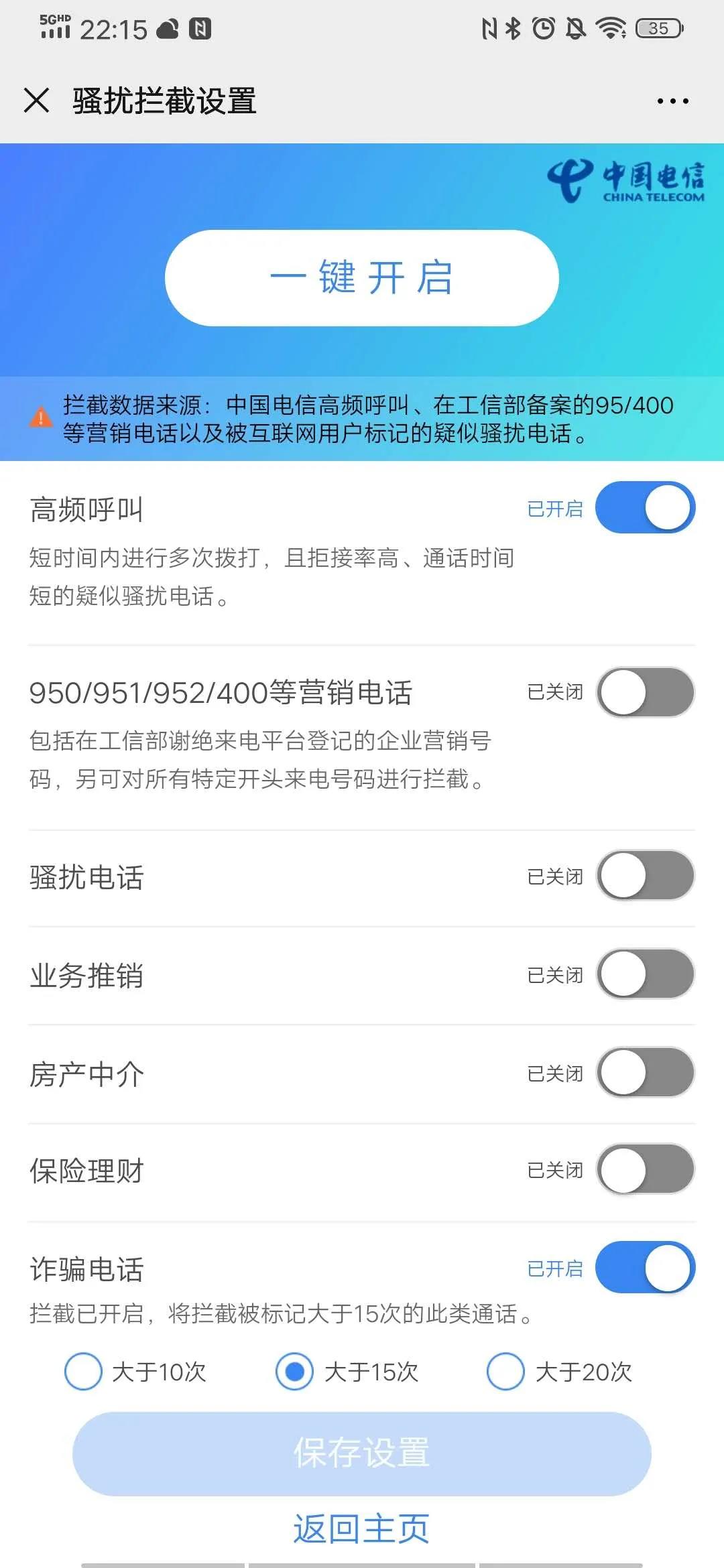Turn on the 骚扰电话 blocking switch
Image resolution: width=724 pixels, height=1568 pixels.
pos(645,876)
